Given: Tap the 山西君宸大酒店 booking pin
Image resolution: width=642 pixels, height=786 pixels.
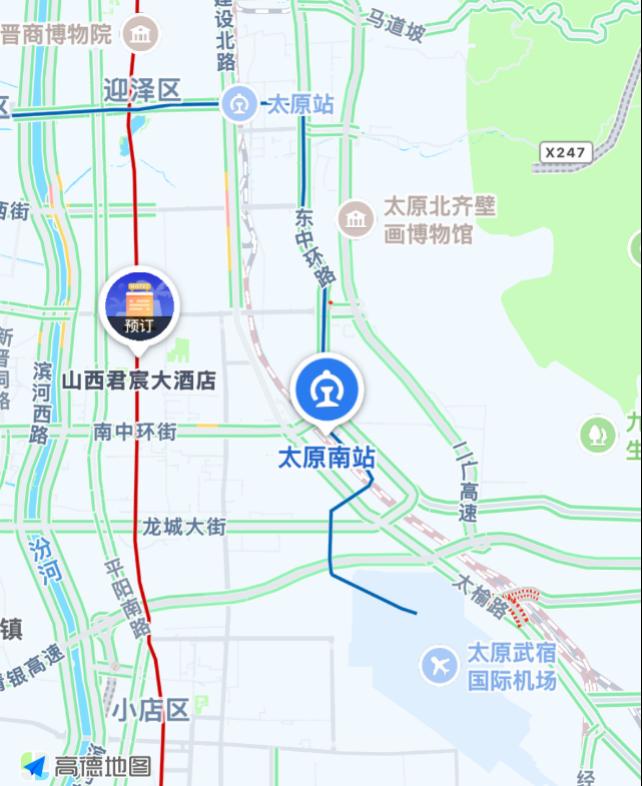Looking at the screenshot, I should tap(141, 306).
